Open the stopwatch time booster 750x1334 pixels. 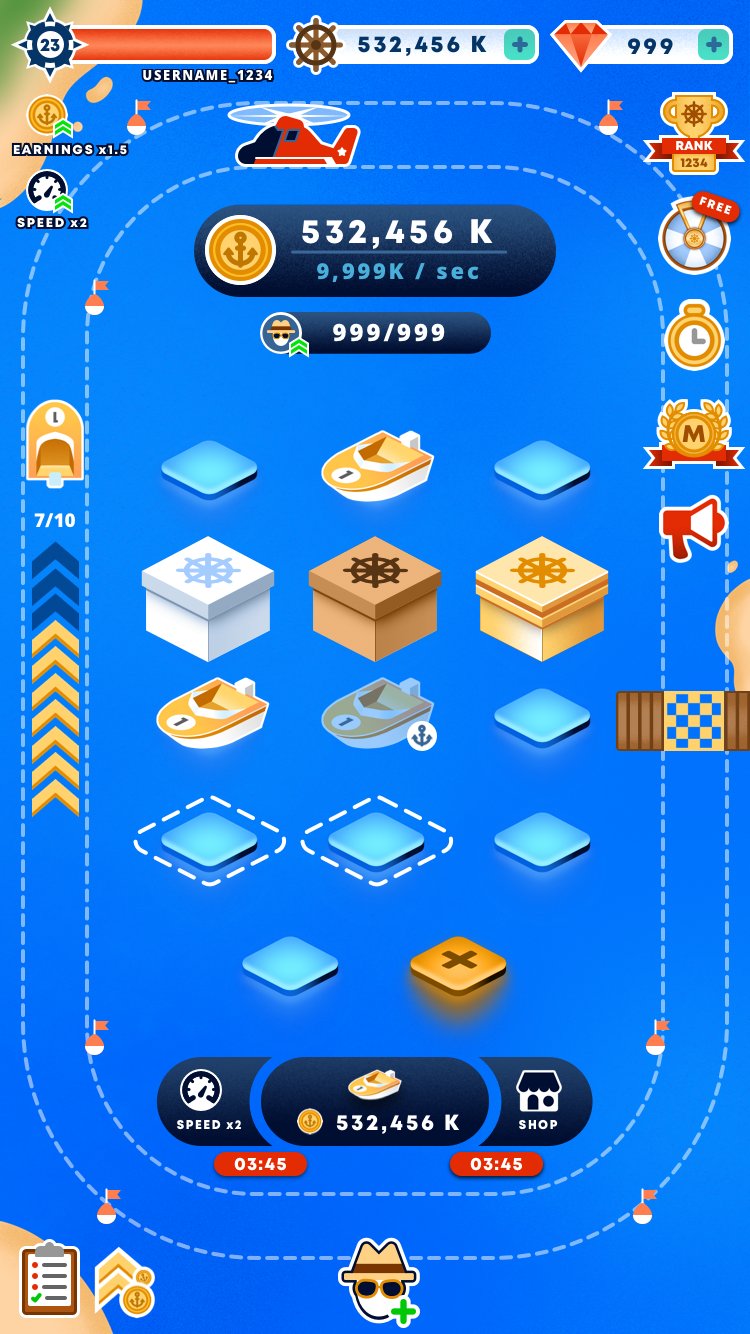coord(694,336)
